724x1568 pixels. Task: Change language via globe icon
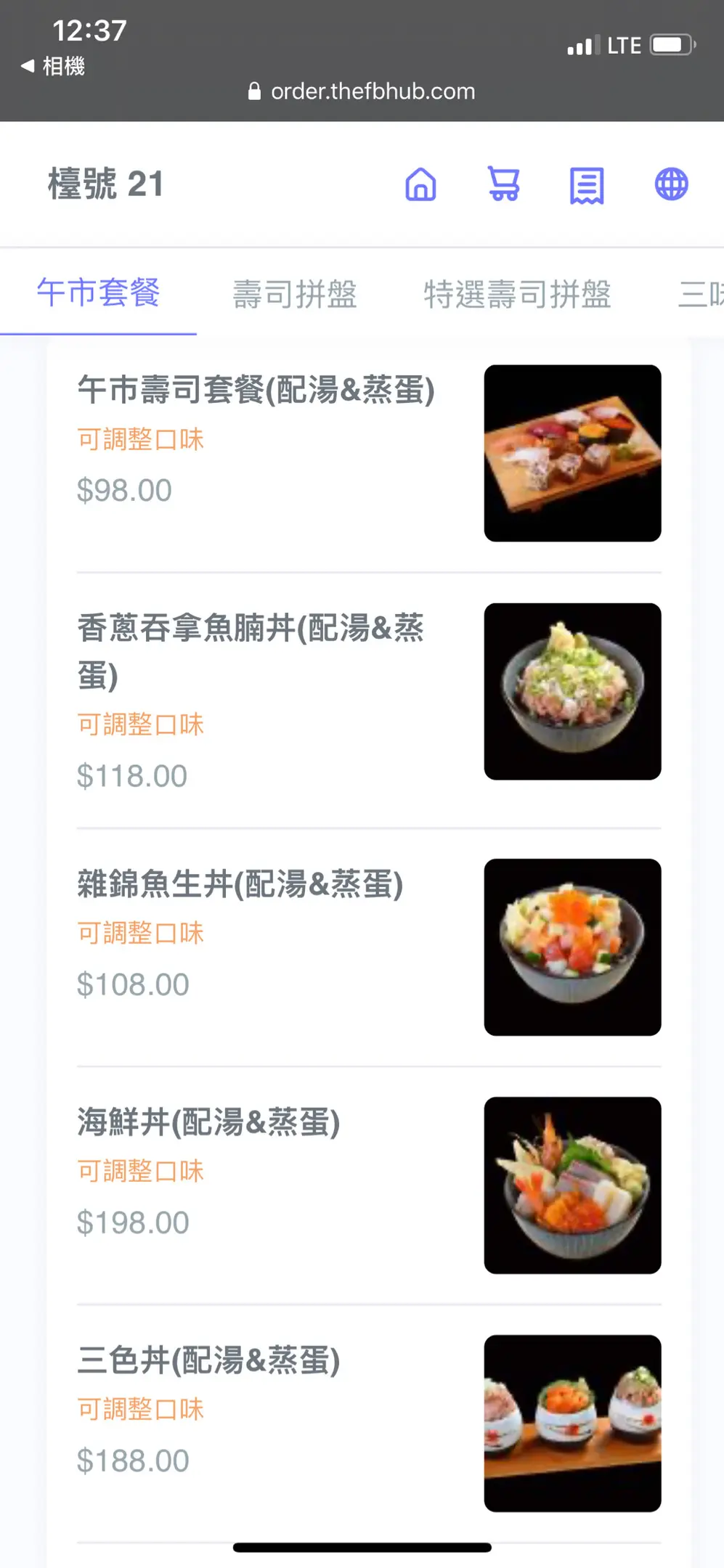[671, 184]
